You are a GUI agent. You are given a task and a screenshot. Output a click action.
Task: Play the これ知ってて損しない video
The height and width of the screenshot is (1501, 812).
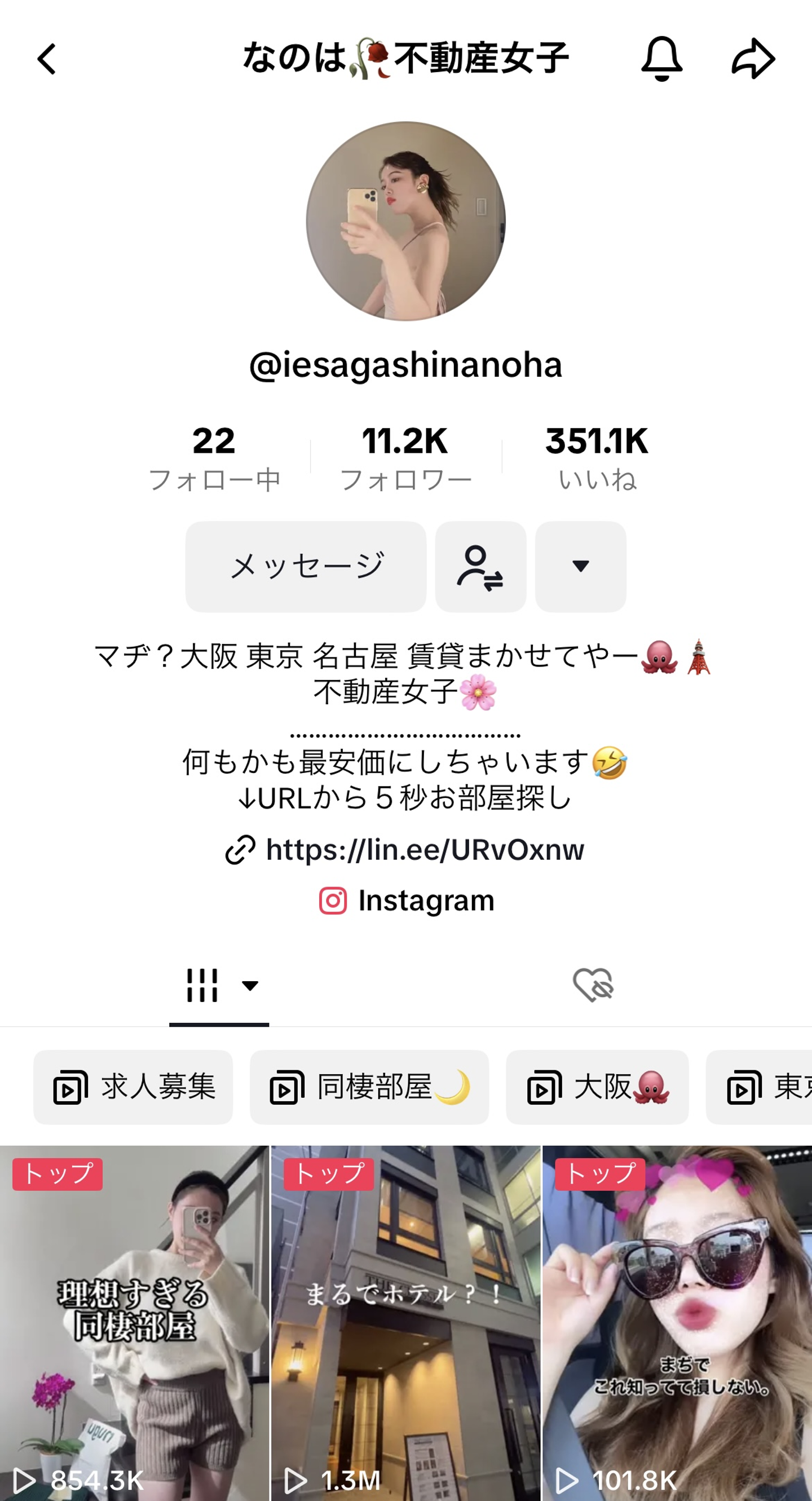pyautogui.click(x=677, y=1323)
